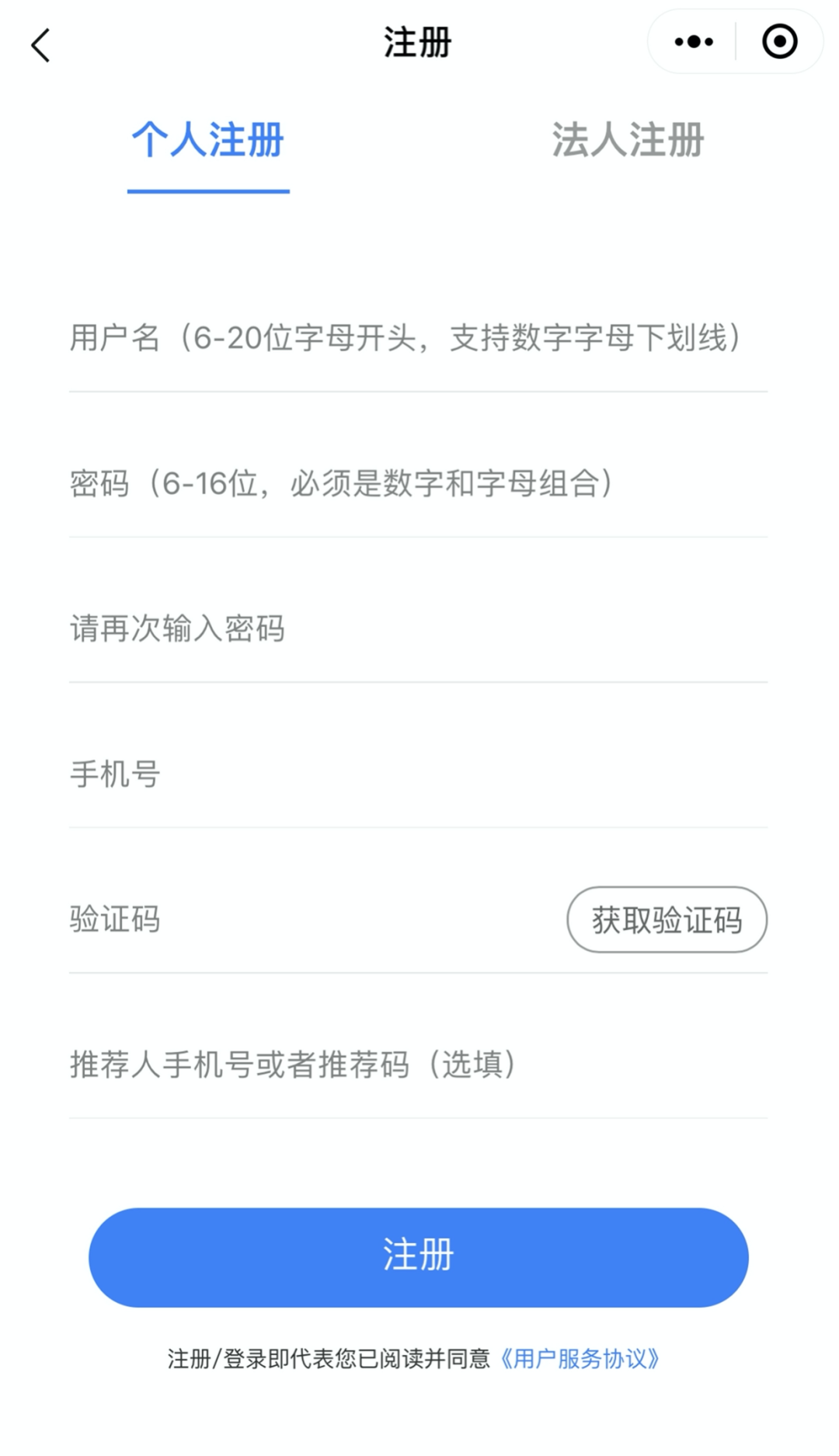Viewport: 839px width, 1456px height.
Task: Focus the 请再次输入密码 field
Action: [x=418, y=629]
